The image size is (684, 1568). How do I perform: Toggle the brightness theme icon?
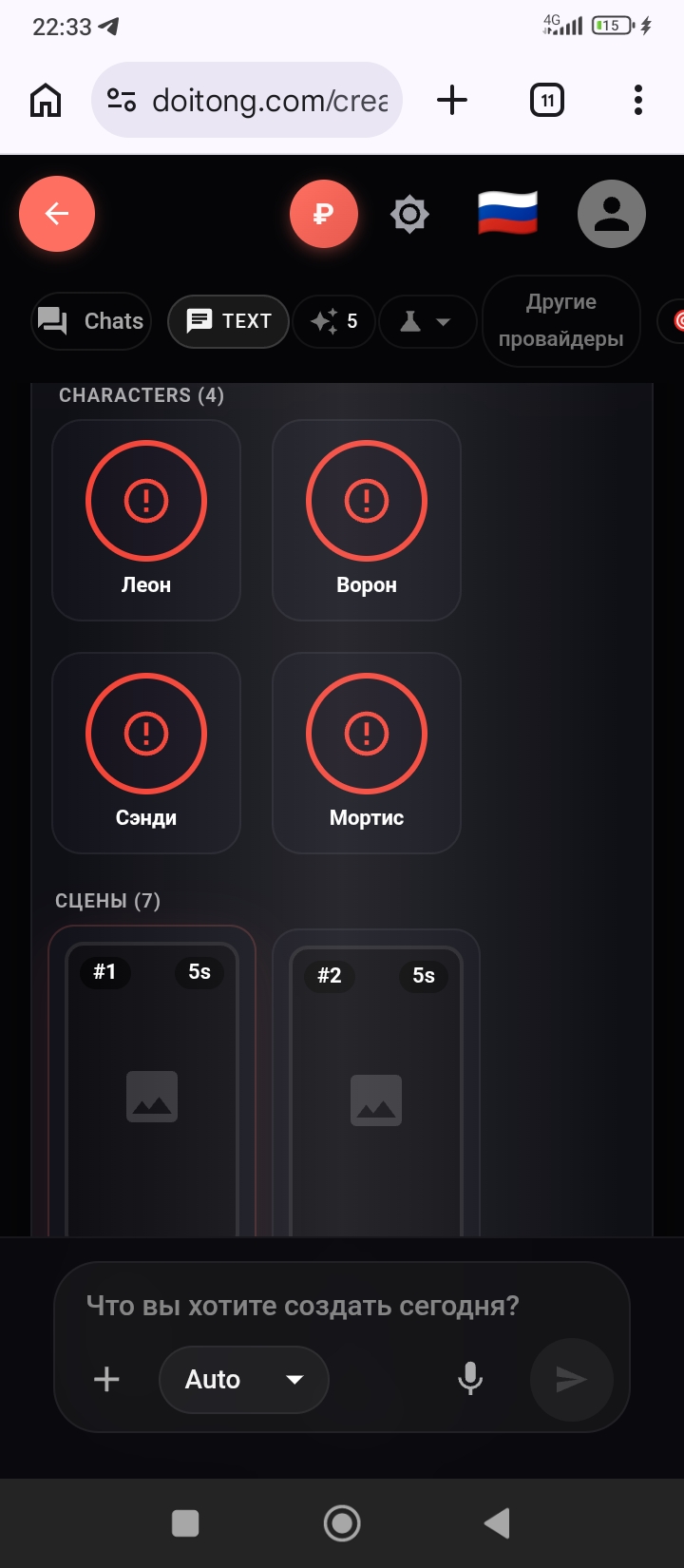coord(410,214)
